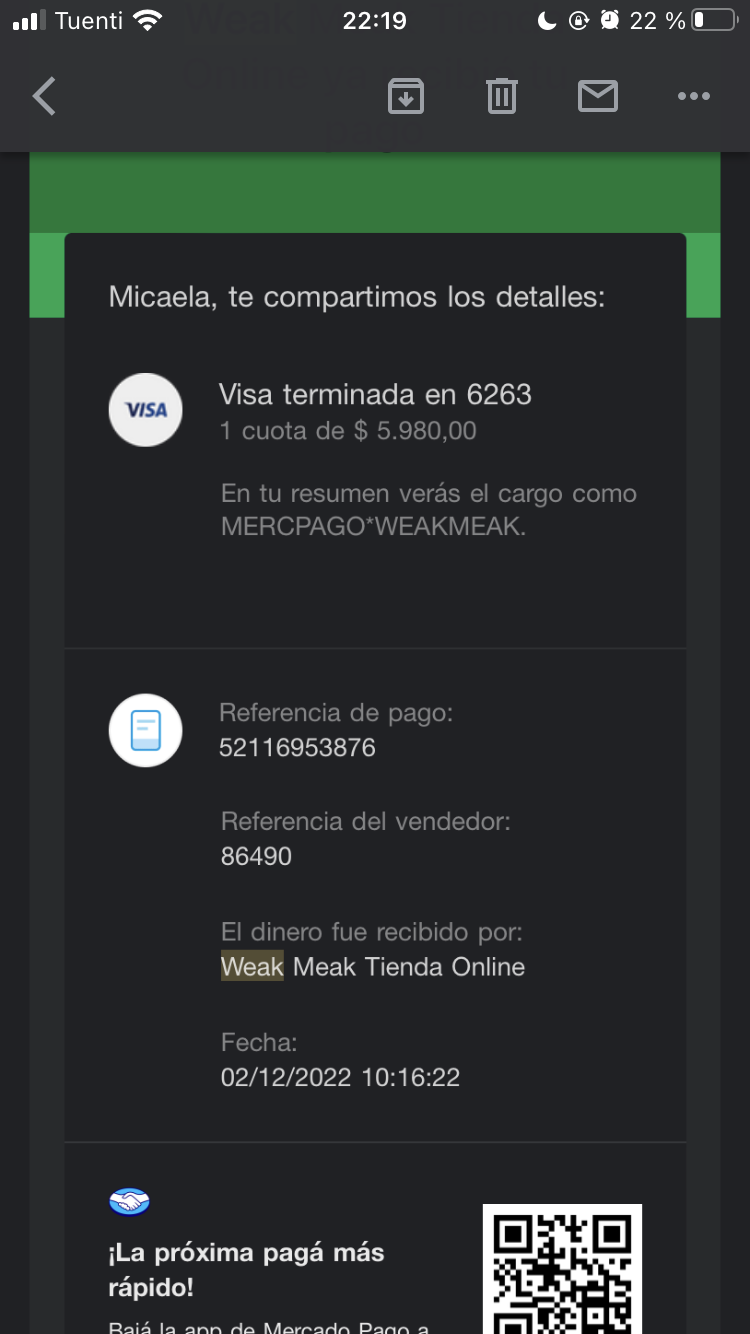
Task: Mark this email as unread
Action: [597, 96]
